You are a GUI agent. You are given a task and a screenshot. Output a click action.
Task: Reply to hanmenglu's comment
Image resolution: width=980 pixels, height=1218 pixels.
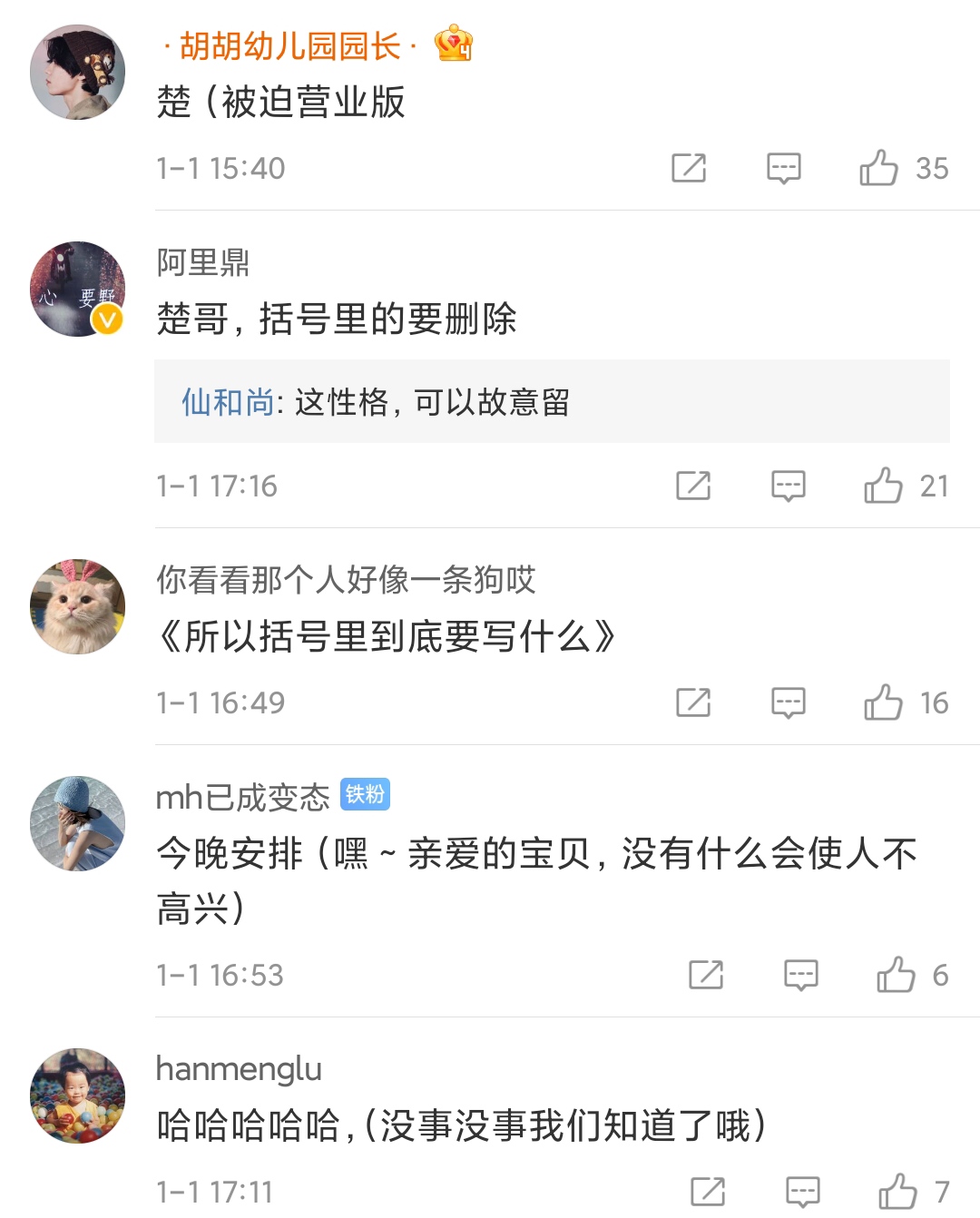pyautogui.click(x=802, y=1191)
